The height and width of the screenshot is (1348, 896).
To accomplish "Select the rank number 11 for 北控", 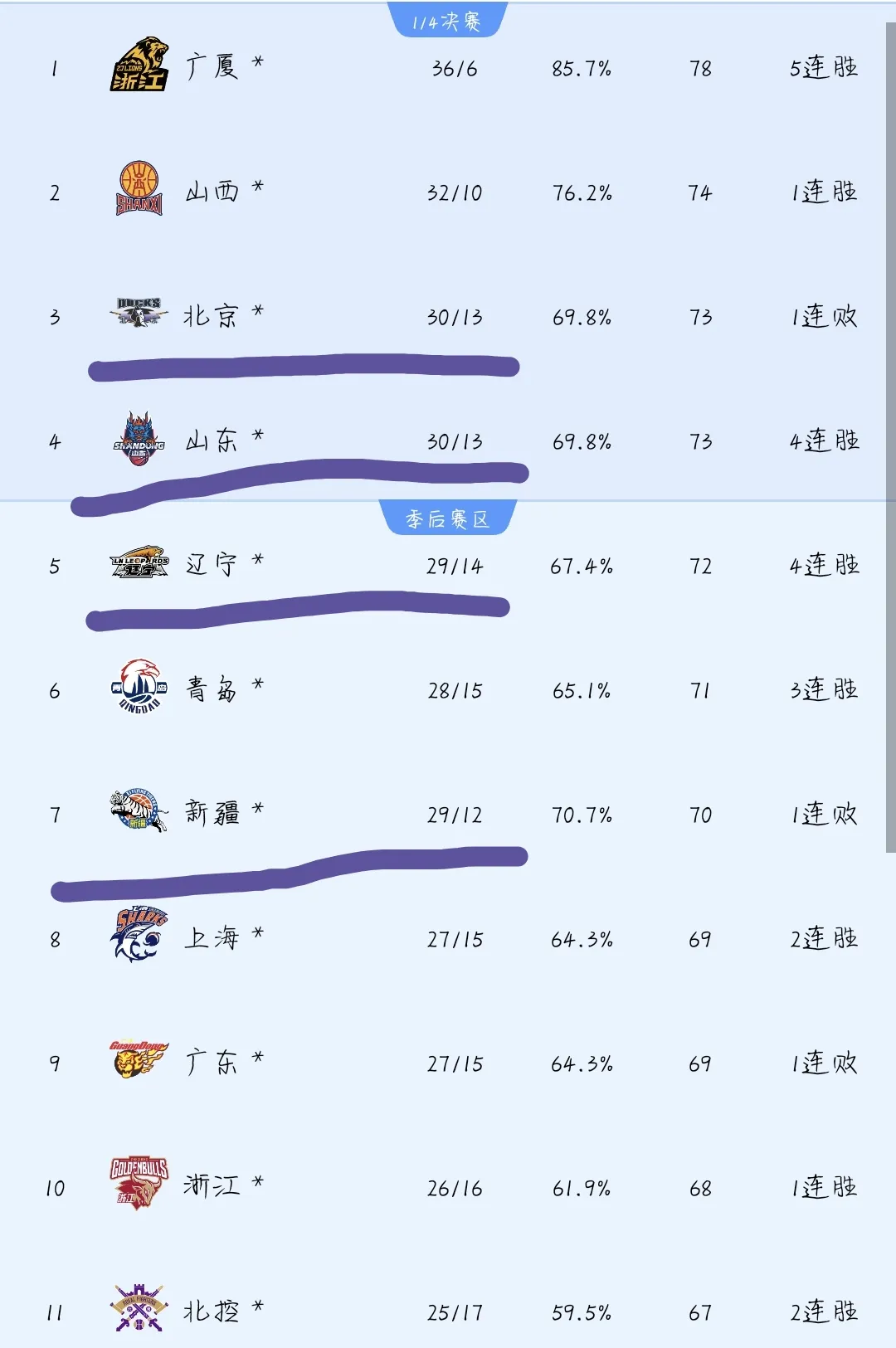I will (54, 1311).
